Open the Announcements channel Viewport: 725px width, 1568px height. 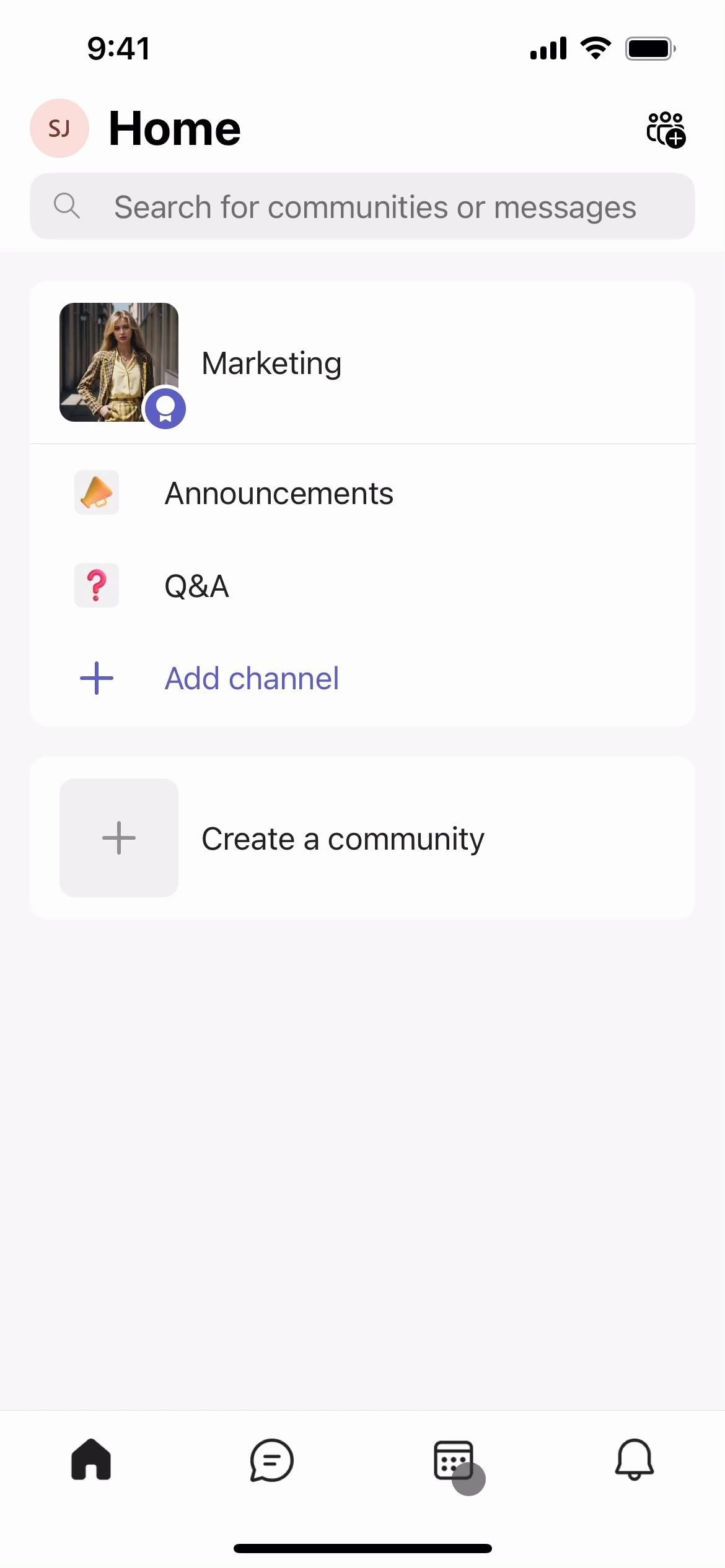[x=279, y=494]
